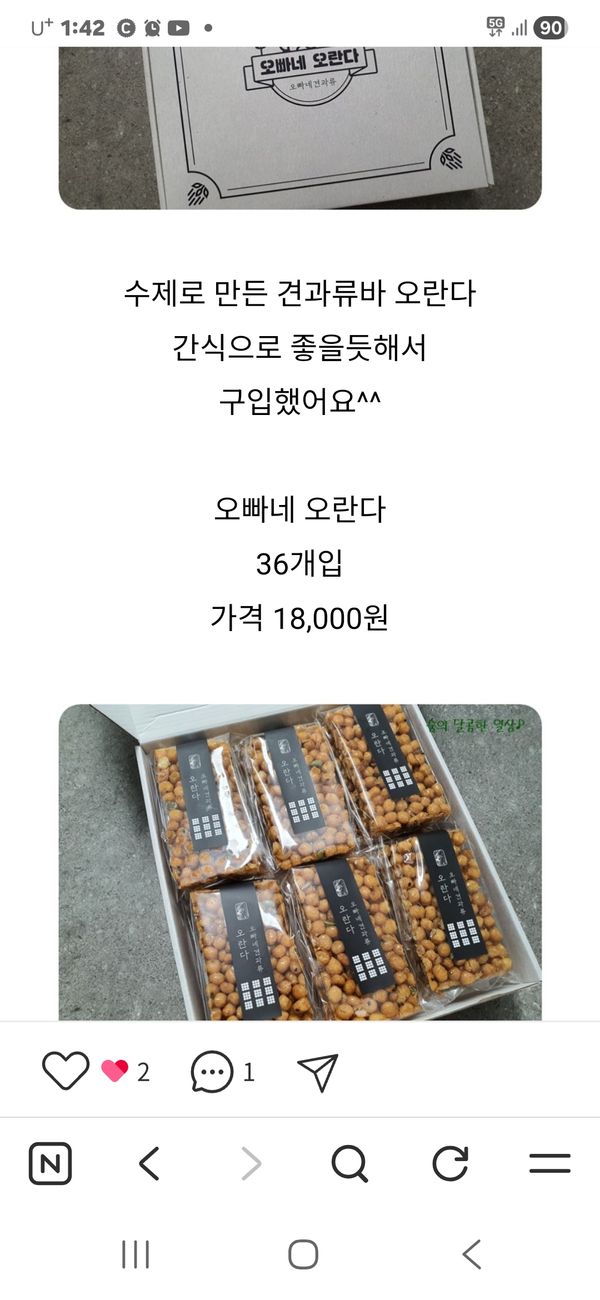Viewport: 600px width, 1300px height.
Task: Open the nut bar package photo
Action: click(300, 862)
